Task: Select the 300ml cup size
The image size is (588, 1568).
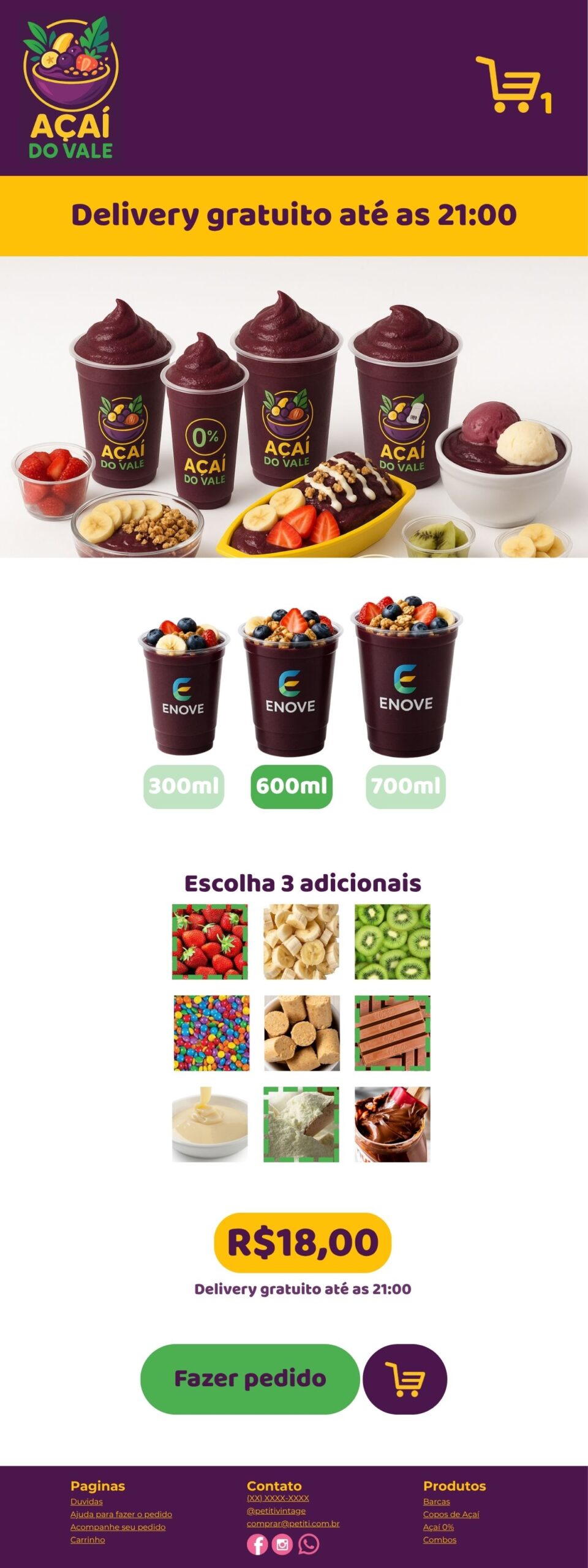Action: 183,786
